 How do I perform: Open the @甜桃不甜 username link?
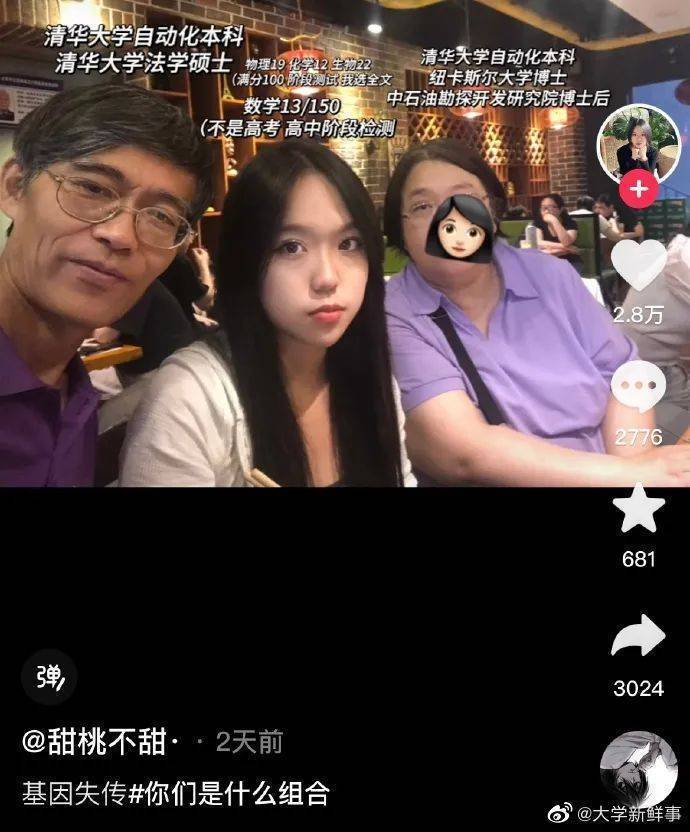click(100, 742)
